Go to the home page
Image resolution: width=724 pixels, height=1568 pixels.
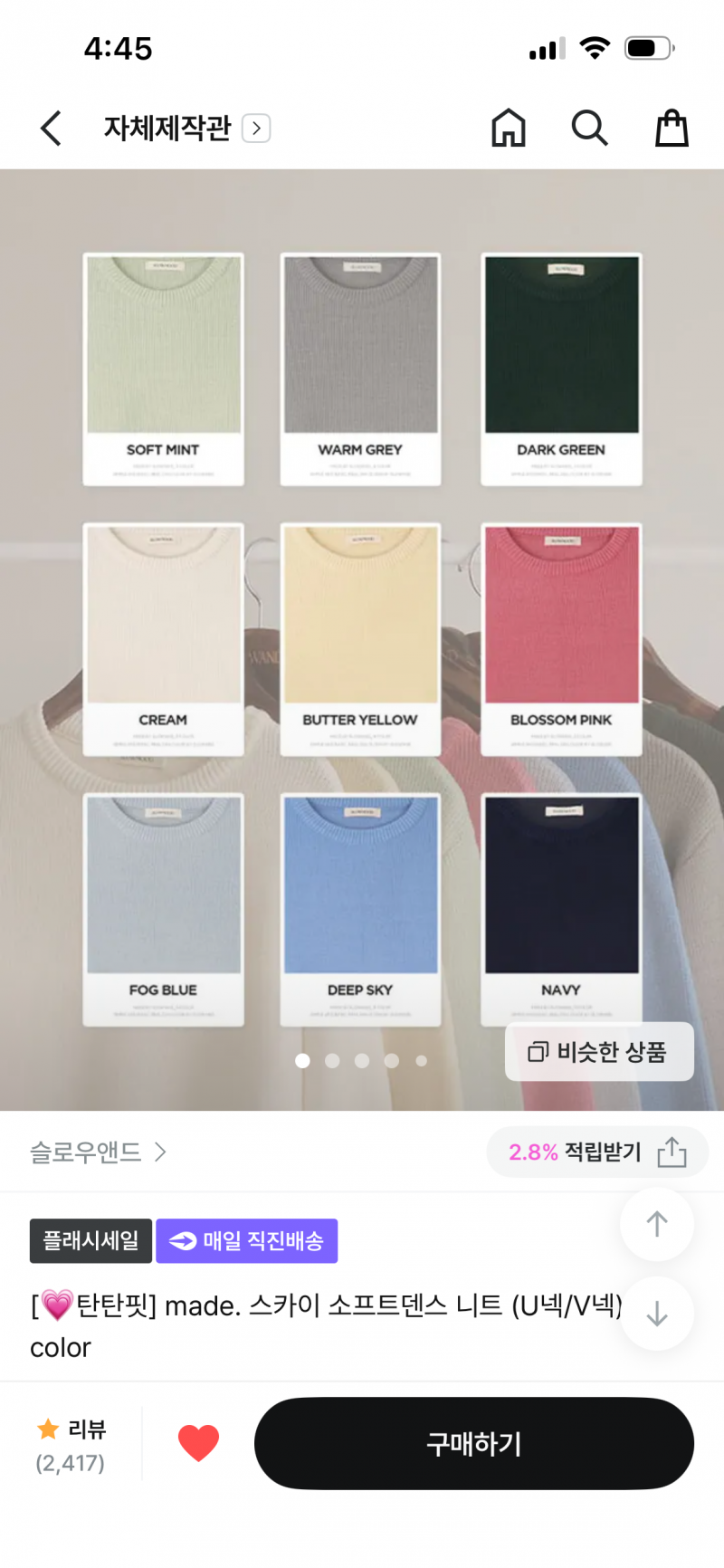(508, 128)
